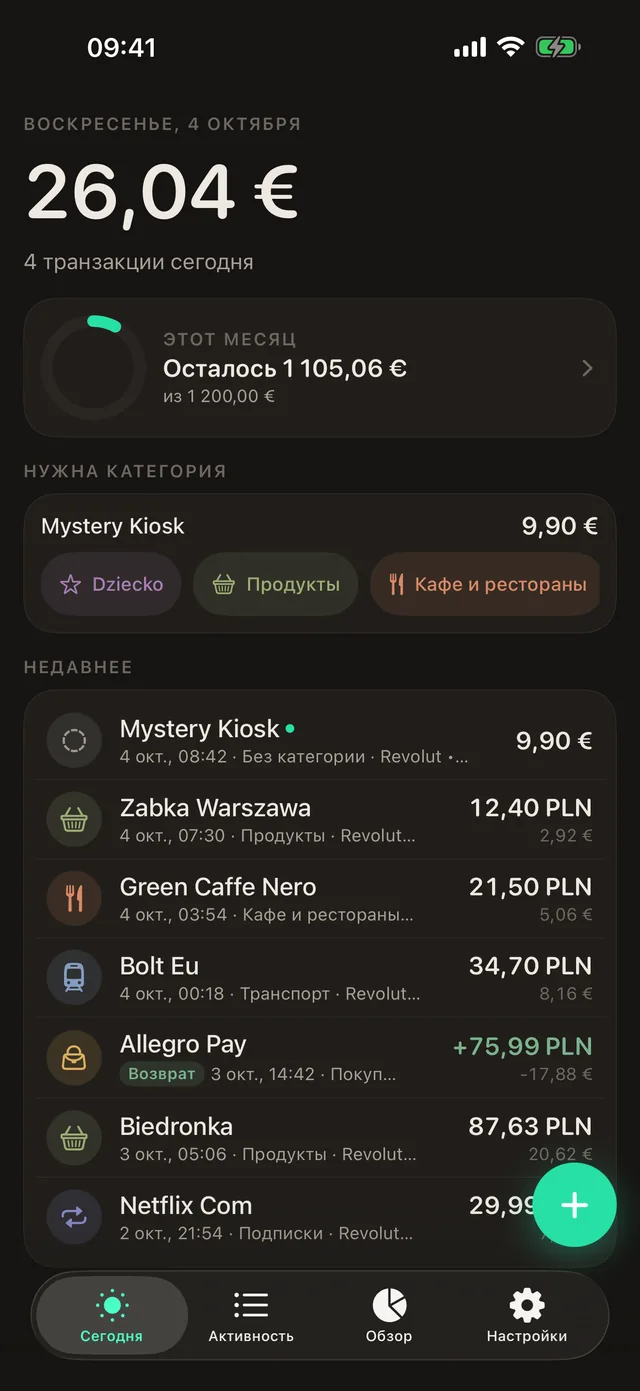Screen dimensions: 640x1391
Task: Open the Biedronka transaction
Action: coord(320,1138)
